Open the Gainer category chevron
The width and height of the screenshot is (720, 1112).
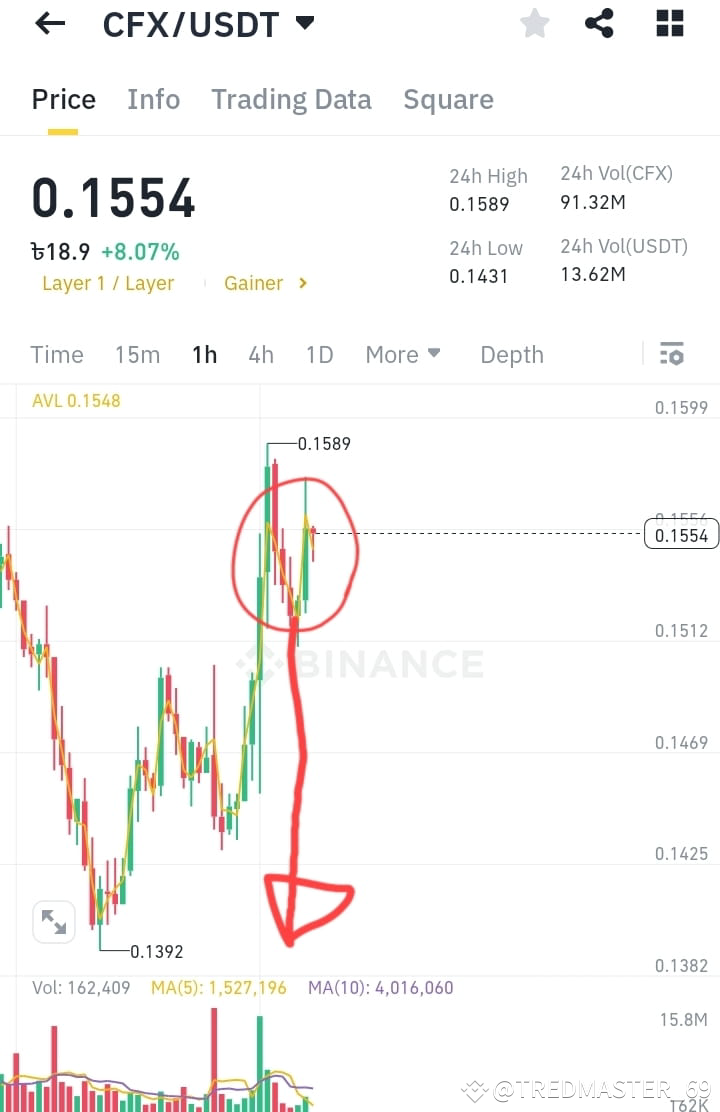pyautogui.click(x=302, y=283)
